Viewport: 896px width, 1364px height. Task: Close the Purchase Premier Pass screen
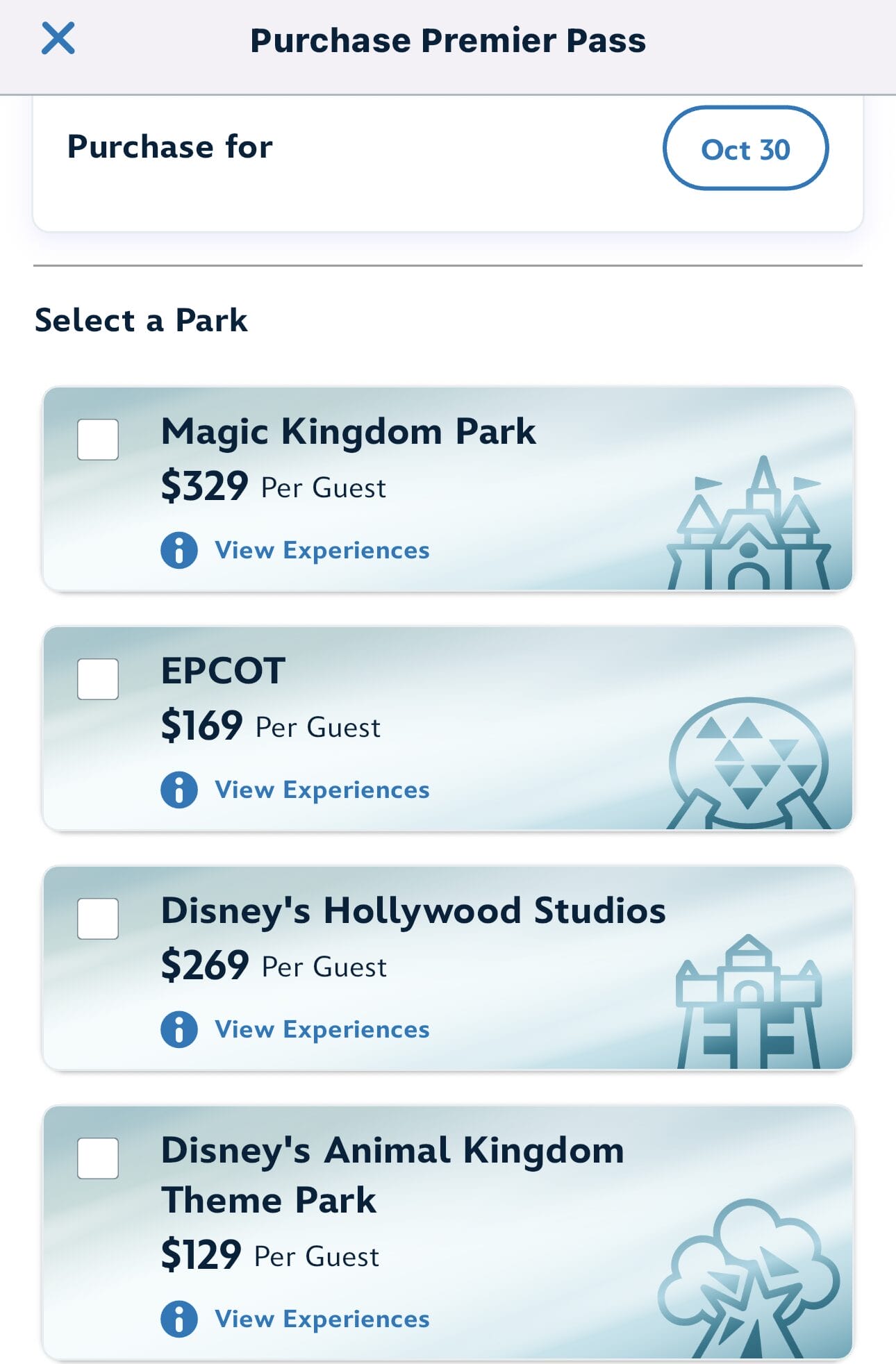click(58, 38)
